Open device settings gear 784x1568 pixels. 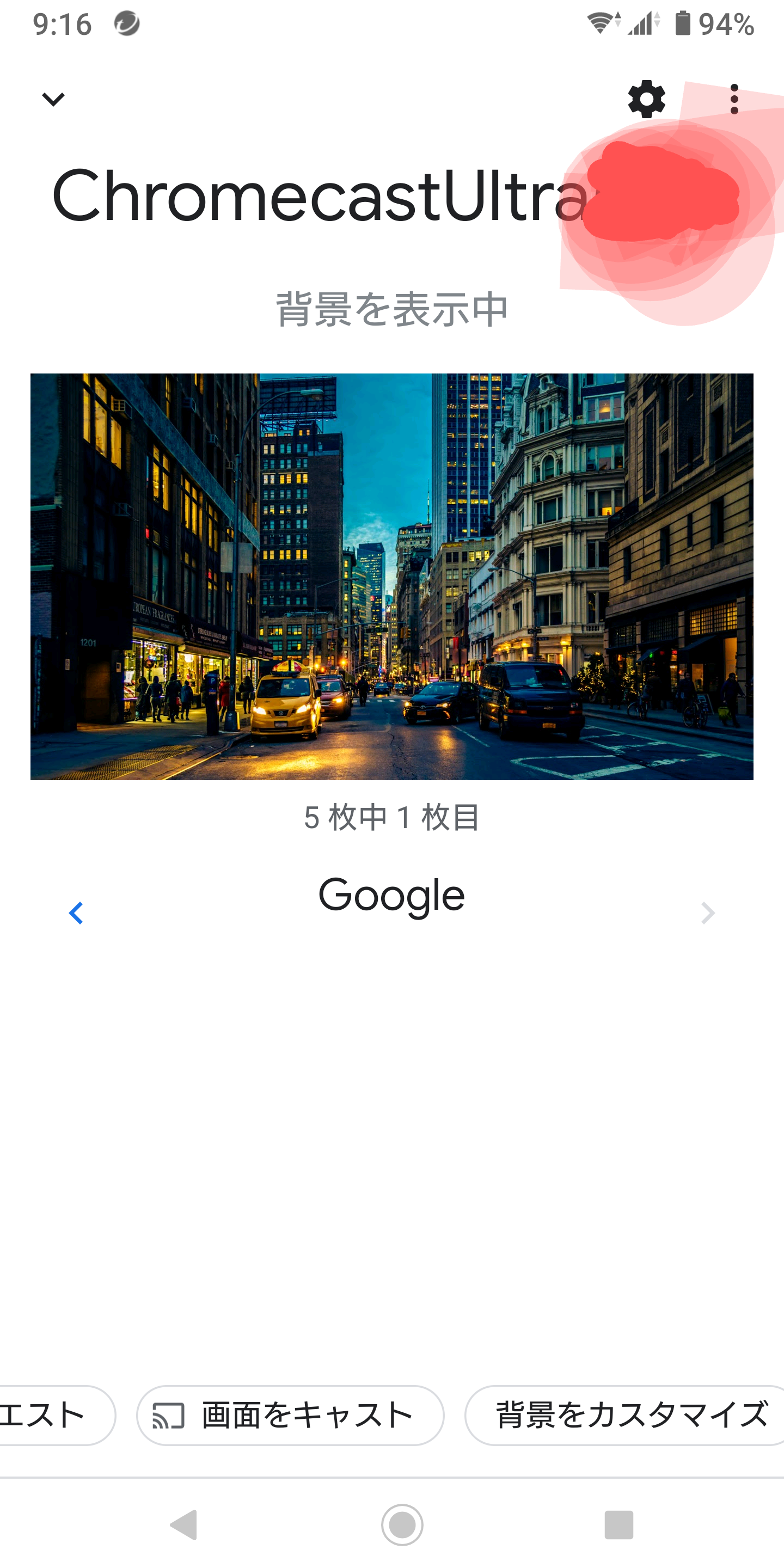(646, 99)
